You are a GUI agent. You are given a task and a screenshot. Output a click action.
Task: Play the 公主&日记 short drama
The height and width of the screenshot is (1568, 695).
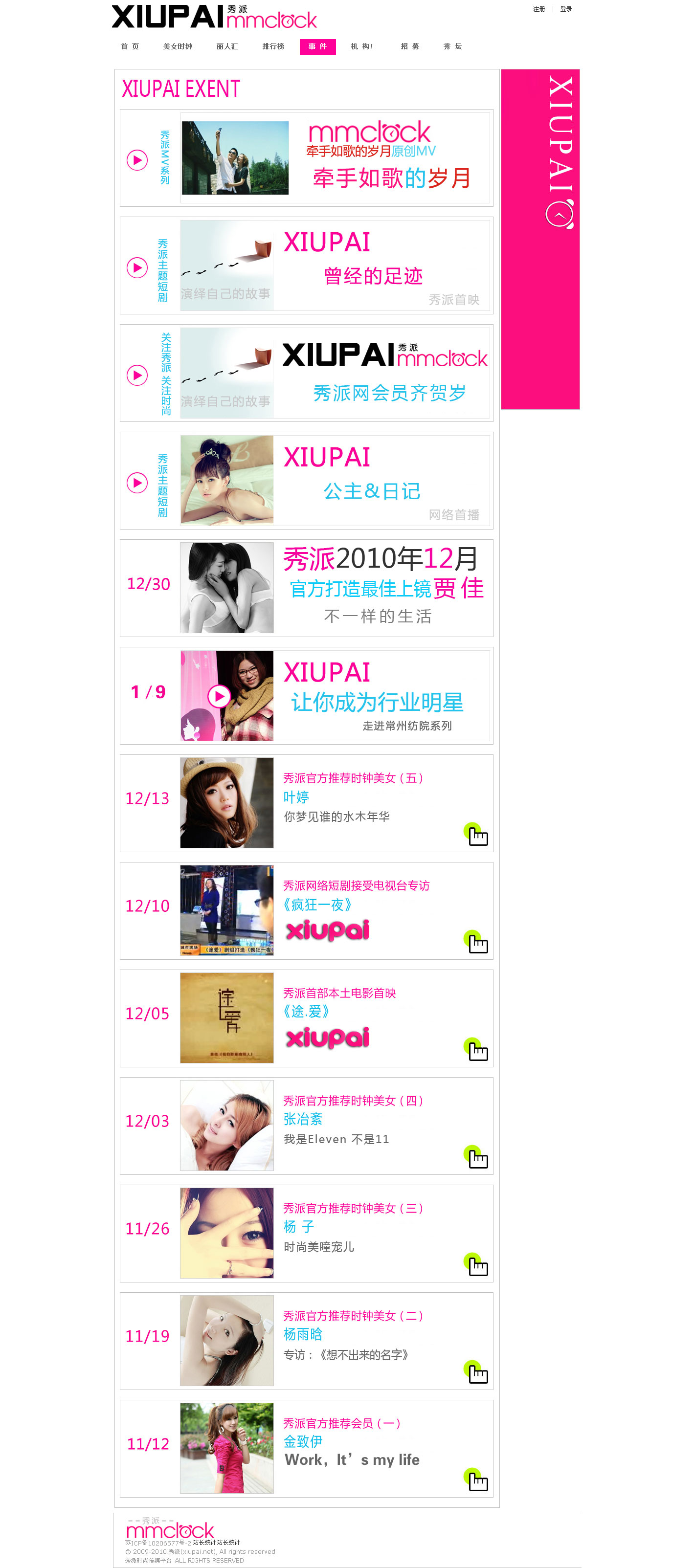pyautogui.click(x=137, y=483)
